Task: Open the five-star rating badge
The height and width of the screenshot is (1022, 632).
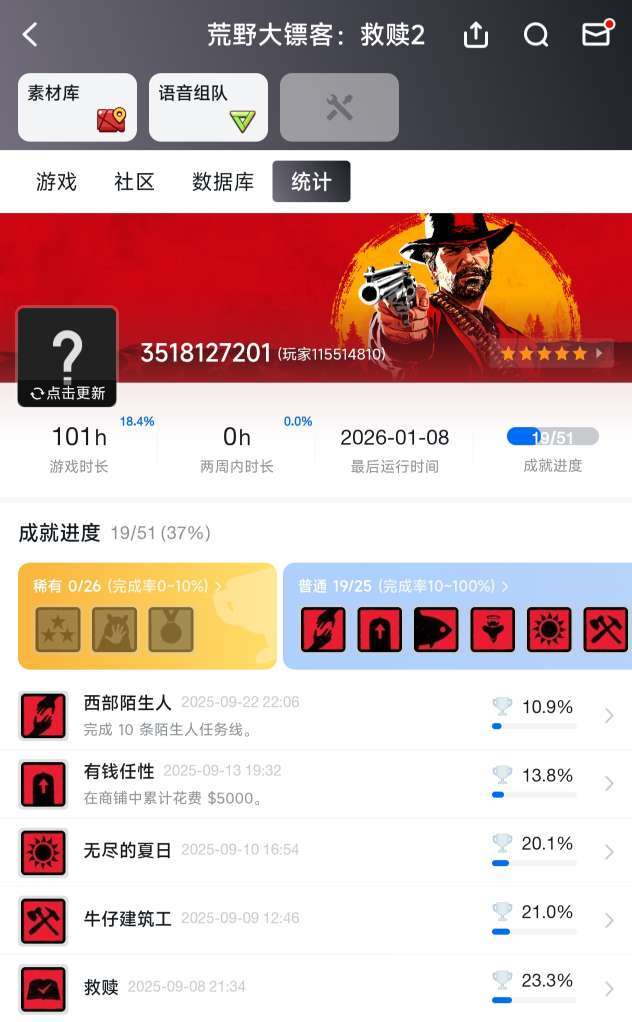Action: tap(552, 353)
